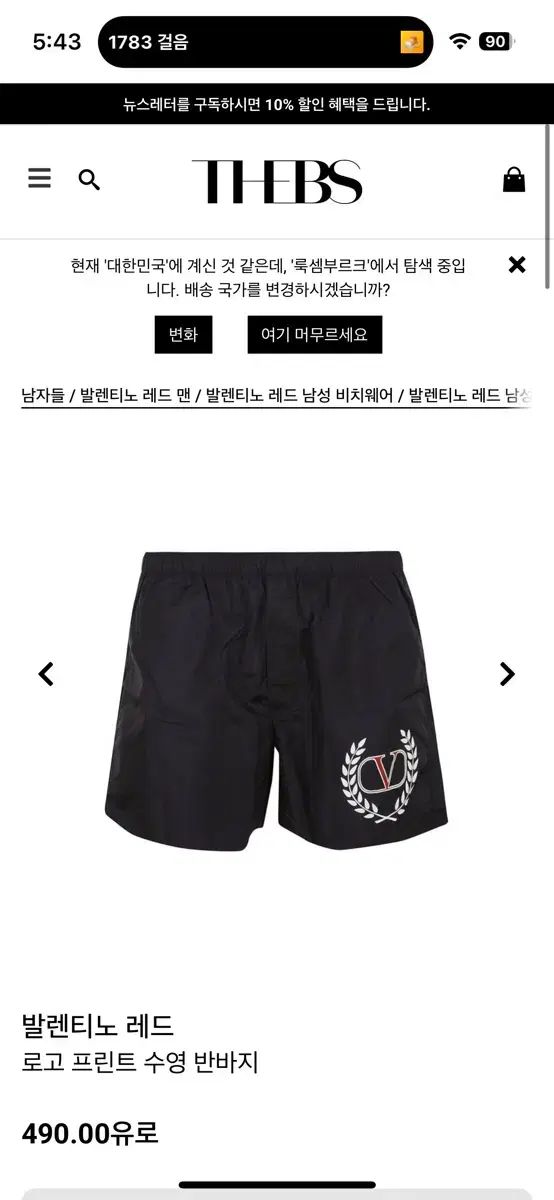Tap the THEBS logo to go home
The width and height of the screenshot is (554, 1200).
[x=277, y=182]
